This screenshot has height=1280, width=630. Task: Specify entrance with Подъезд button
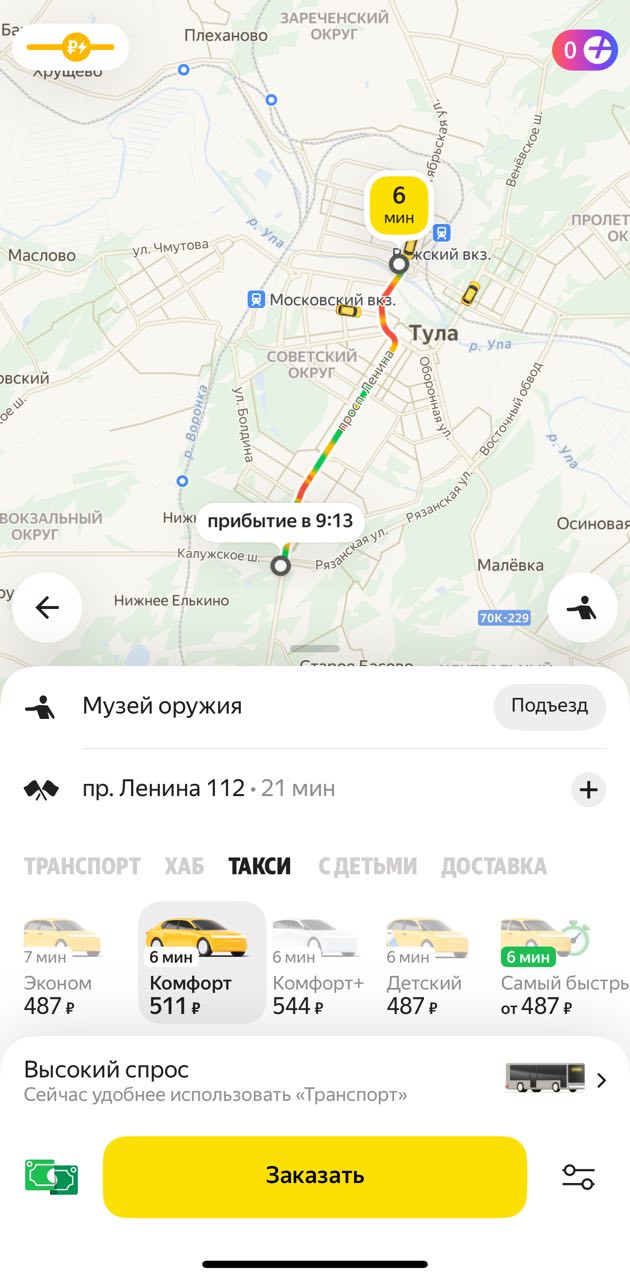coord(549,706)
